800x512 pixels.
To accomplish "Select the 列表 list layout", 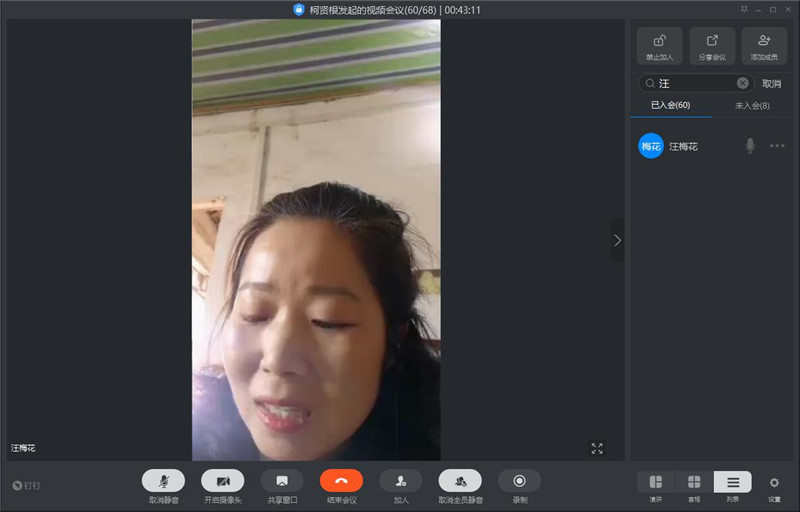I will (x=733, y=482).
